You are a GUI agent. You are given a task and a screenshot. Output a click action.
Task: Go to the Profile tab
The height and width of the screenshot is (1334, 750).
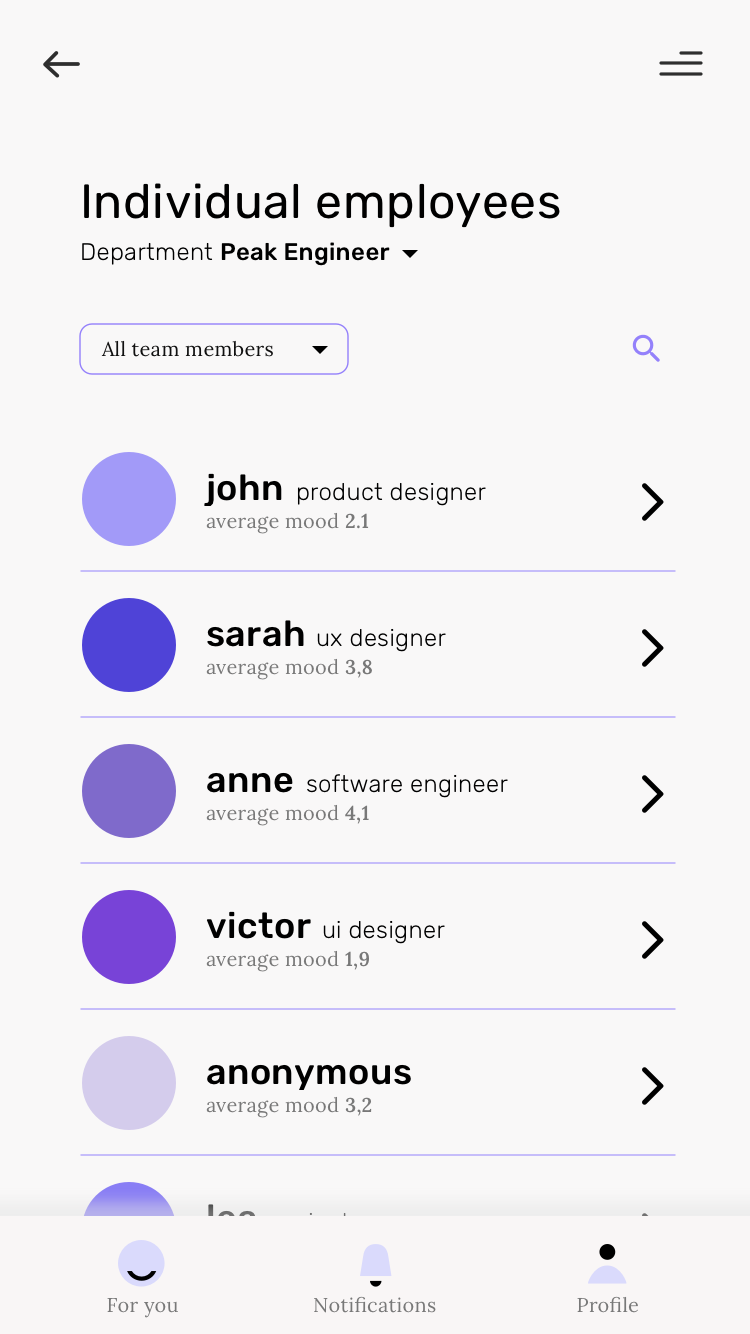(607, 1278)
